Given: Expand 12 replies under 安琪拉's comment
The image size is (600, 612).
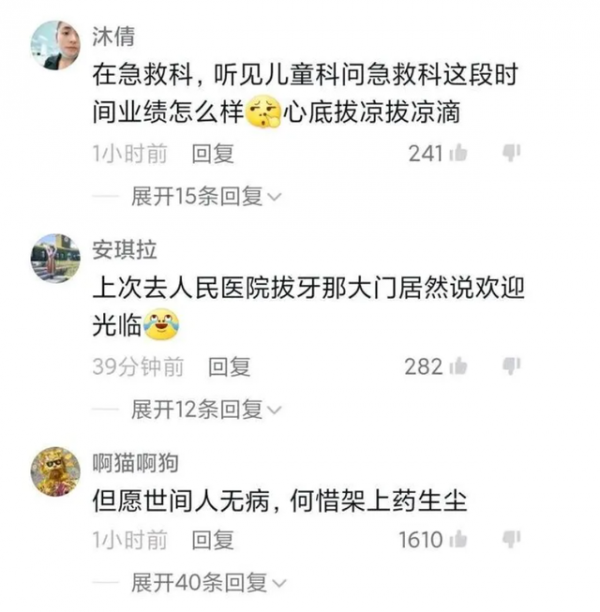Looking at the screenshot, I should click(x=207, y=409).
